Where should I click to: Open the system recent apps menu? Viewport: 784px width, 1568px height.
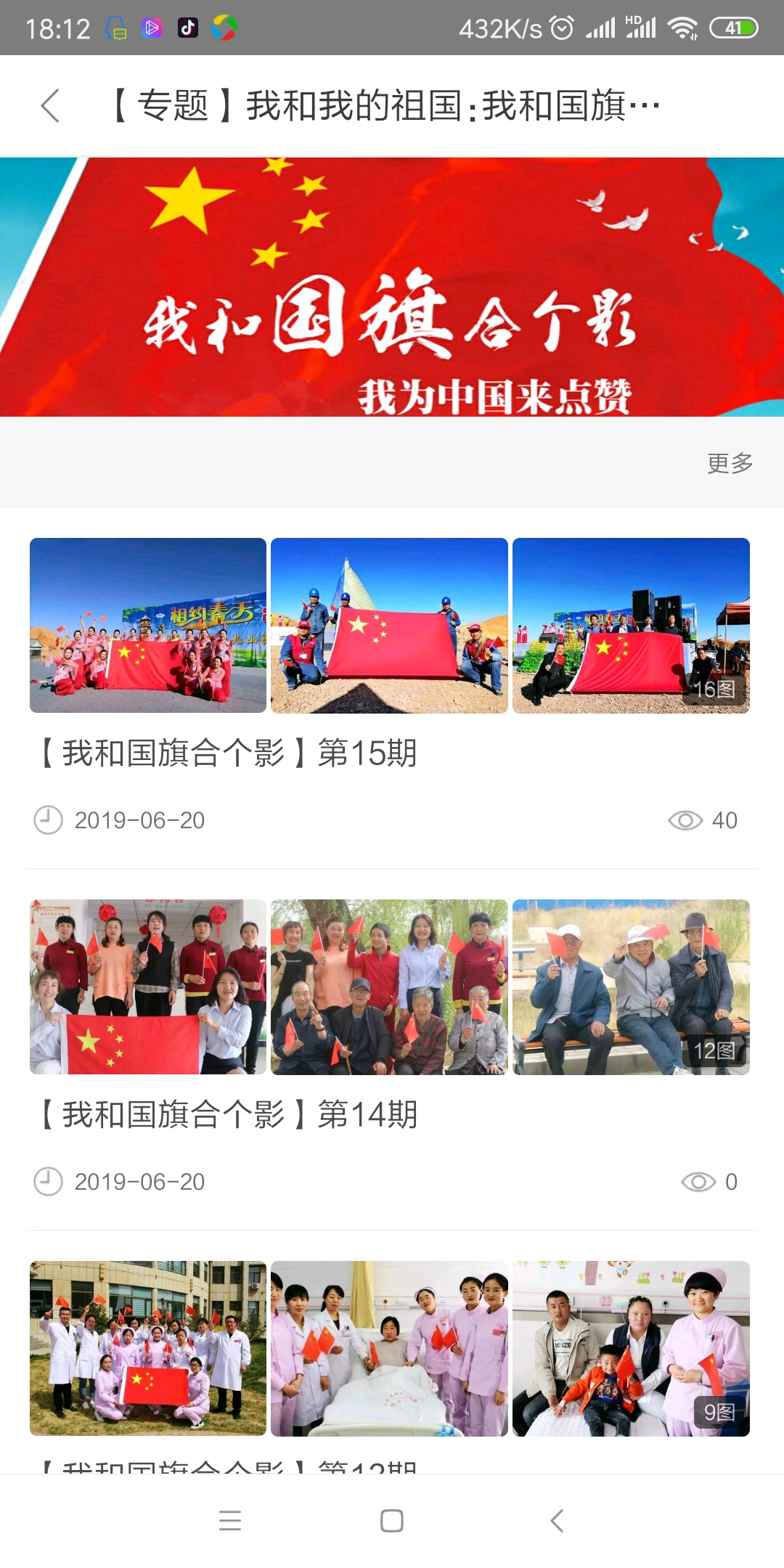(x=230, y=1520)
